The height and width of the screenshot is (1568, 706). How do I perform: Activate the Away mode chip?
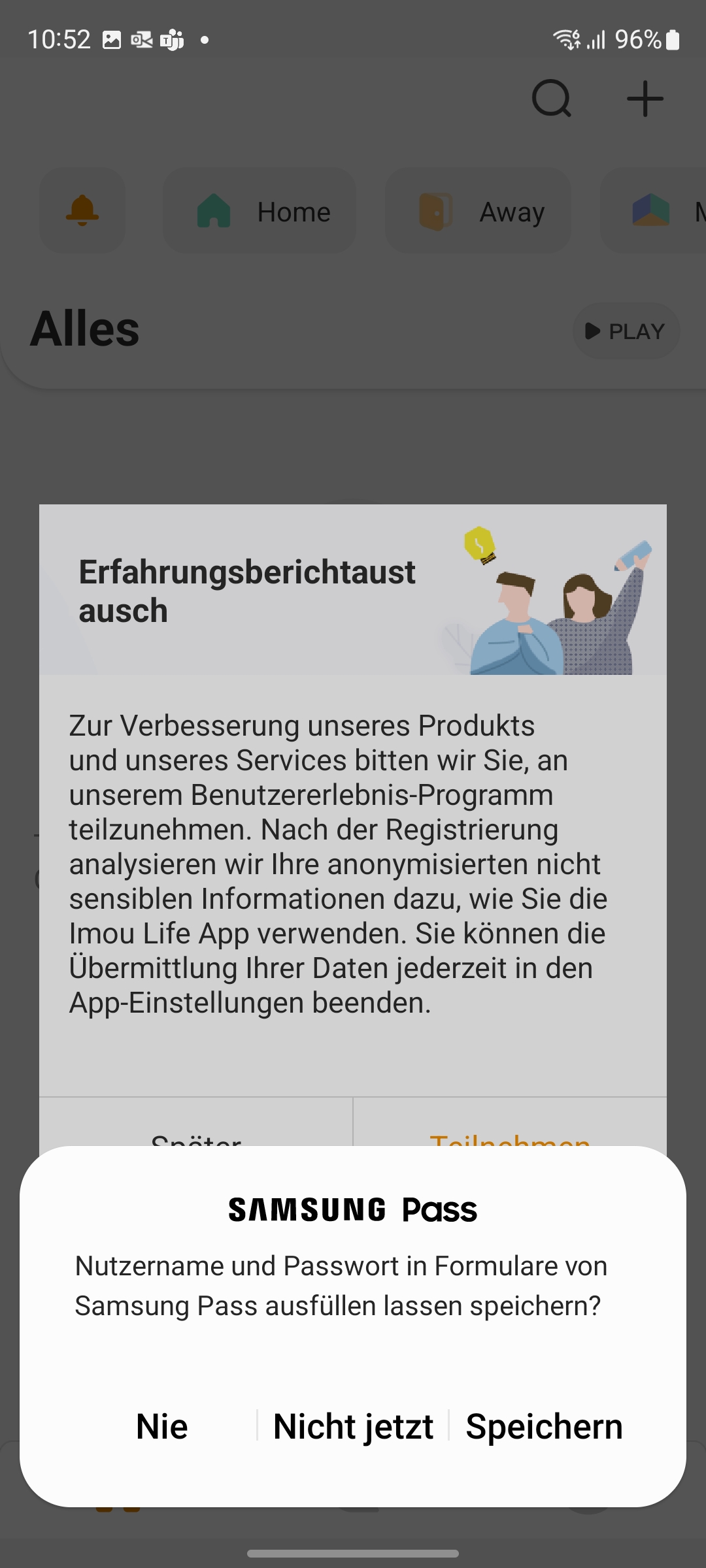478,211
